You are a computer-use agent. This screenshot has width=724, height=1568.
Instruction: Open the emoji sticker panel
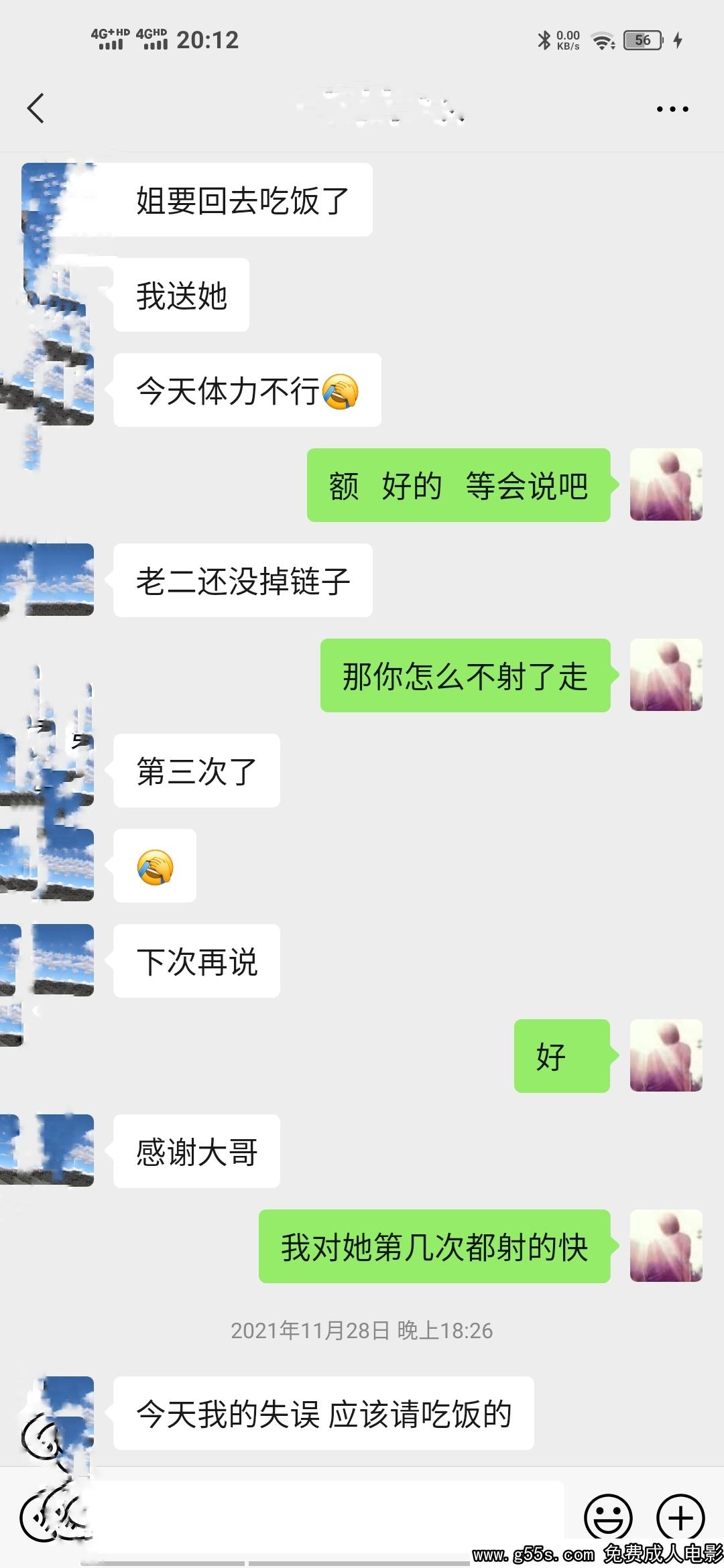(608, 1518)
